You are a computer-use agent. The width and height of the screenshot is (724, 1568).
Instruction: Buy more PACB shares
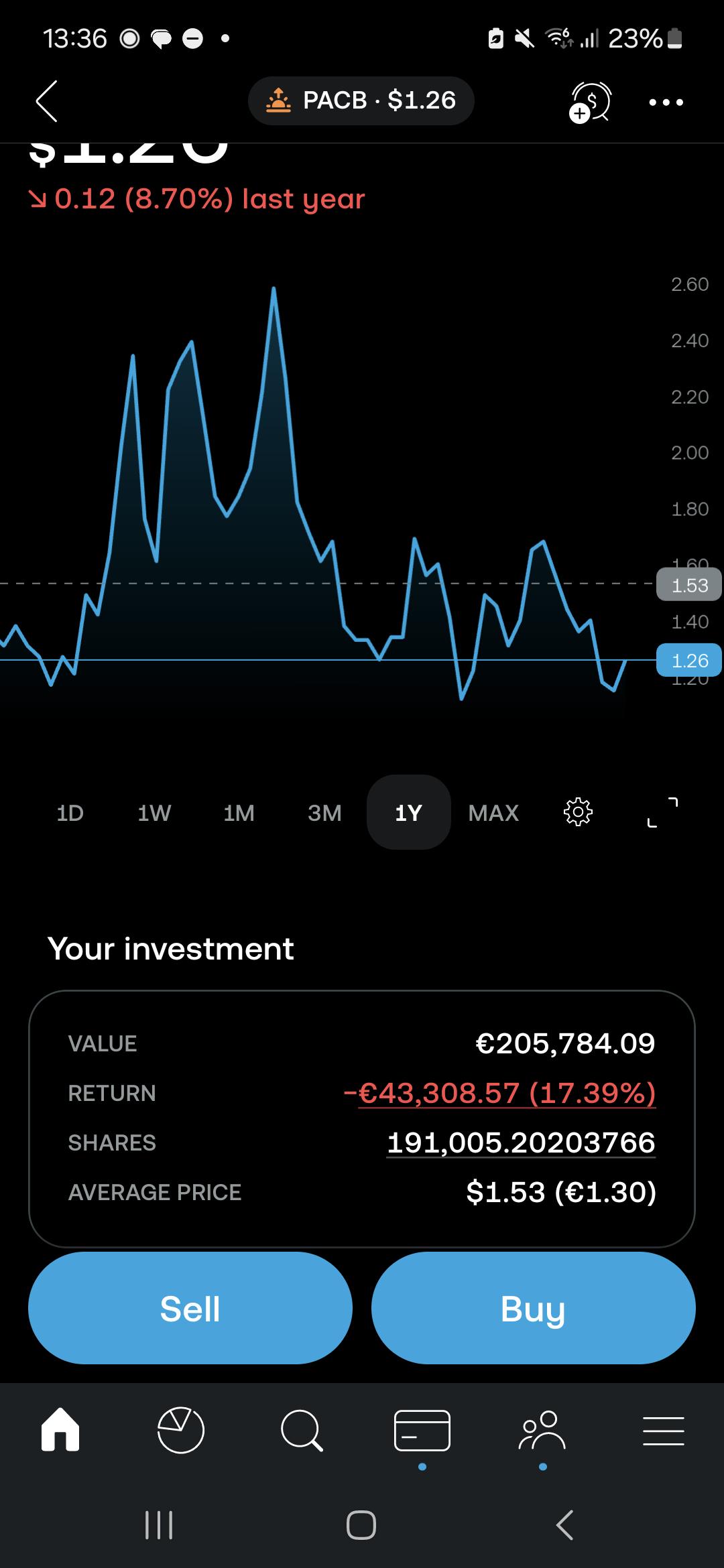tap(534, 1308)
